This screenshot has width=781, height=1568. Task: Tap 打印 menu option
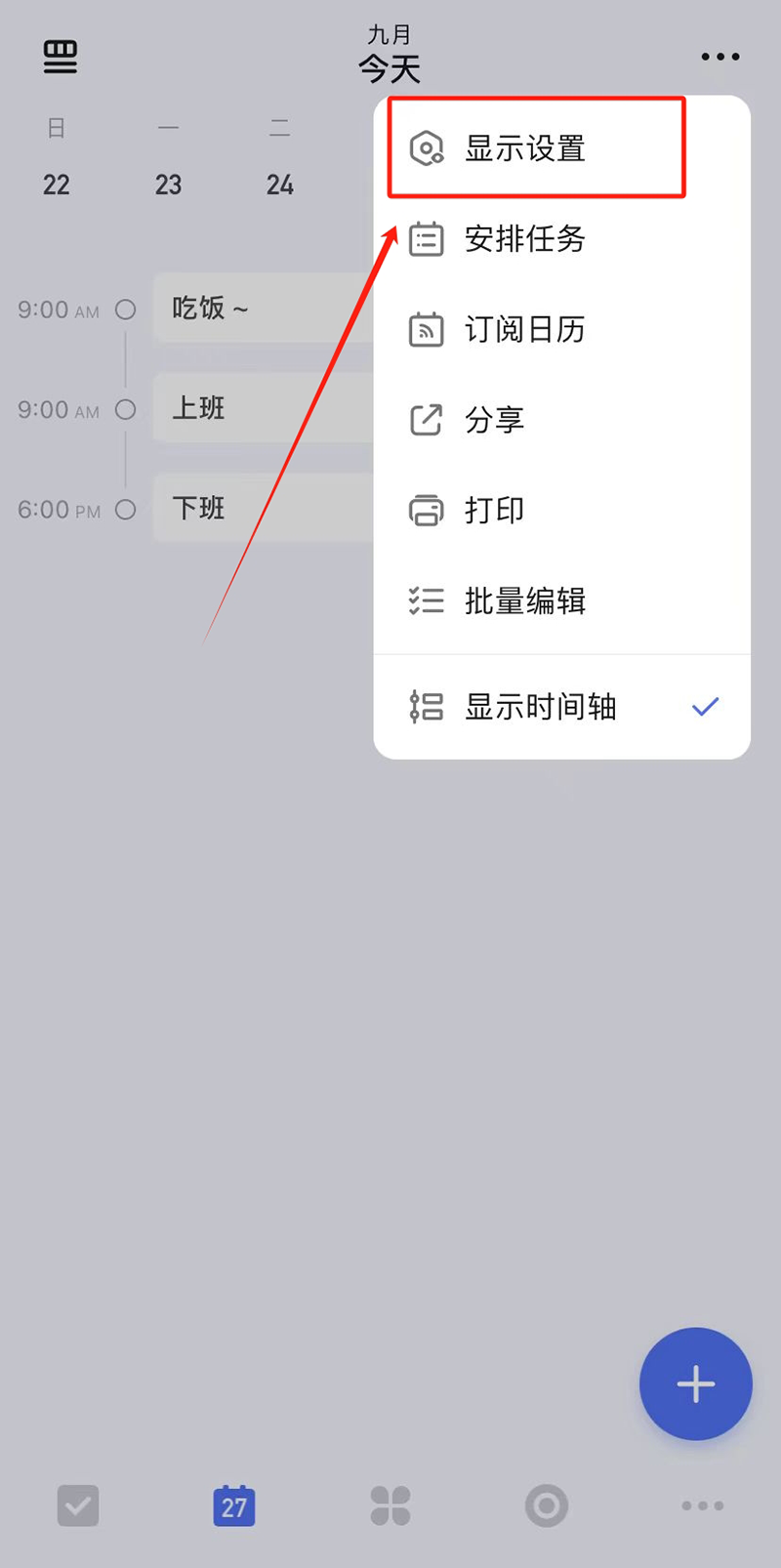coord(562,511)
